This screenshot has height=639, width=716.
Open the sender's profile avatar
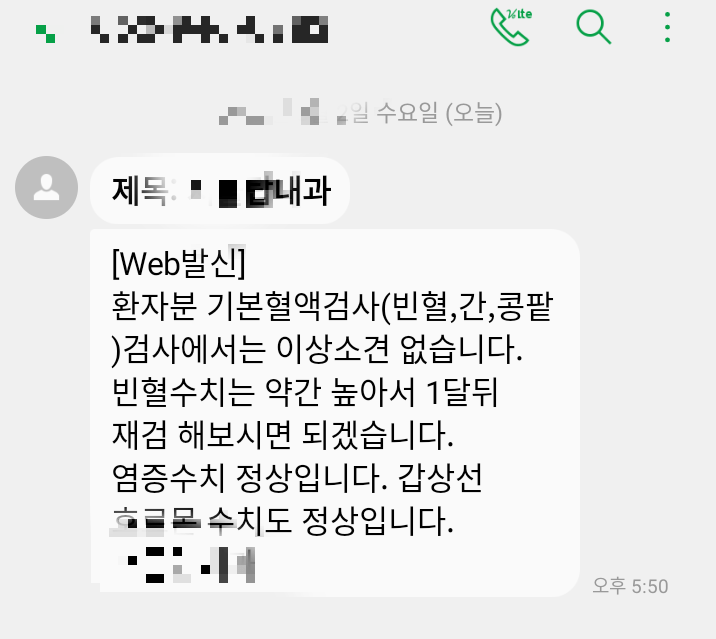(x=46, y=187)
